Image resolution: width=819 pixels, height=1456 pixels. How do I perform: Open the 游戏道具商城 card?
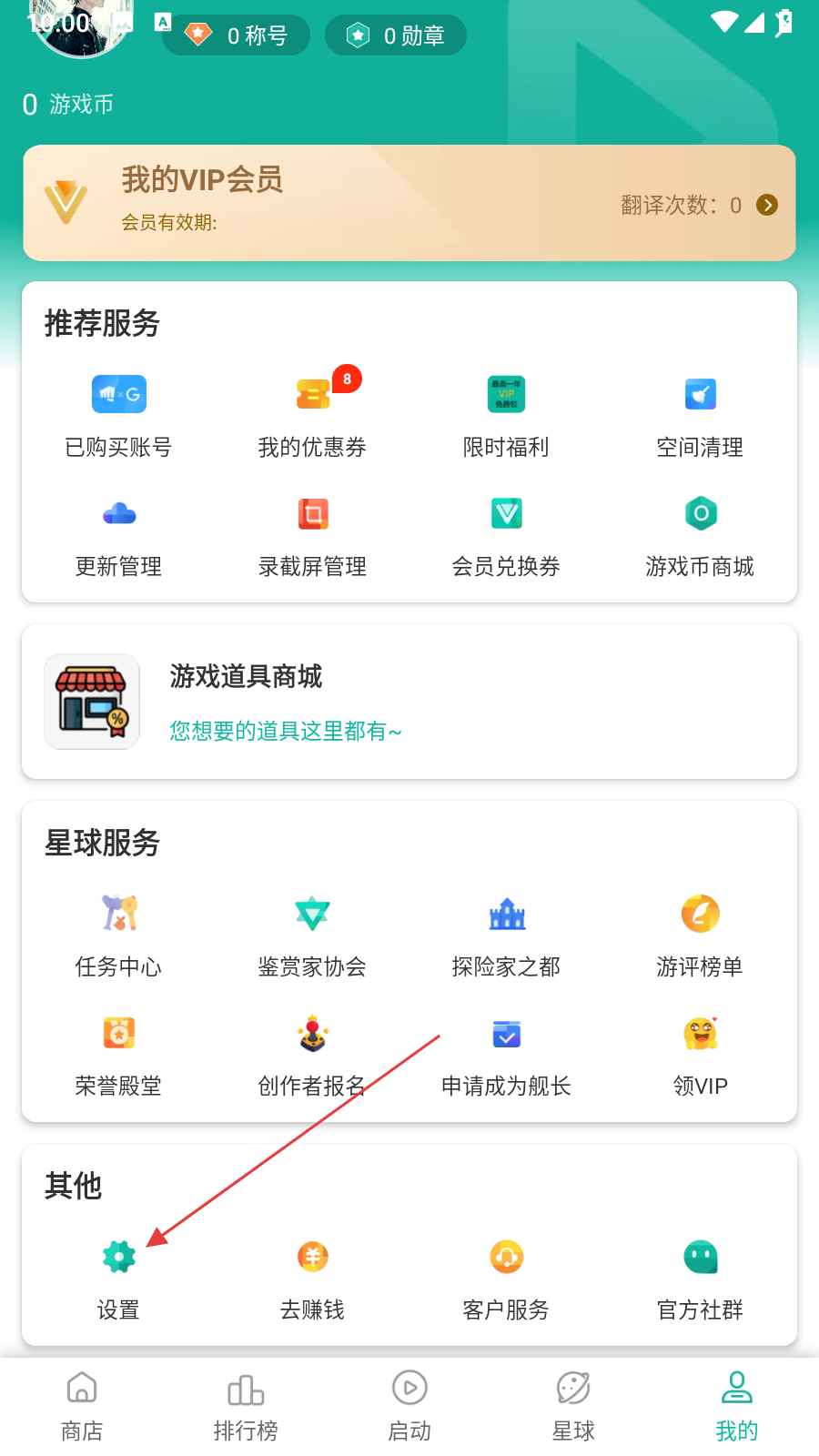tap(409, 702)
